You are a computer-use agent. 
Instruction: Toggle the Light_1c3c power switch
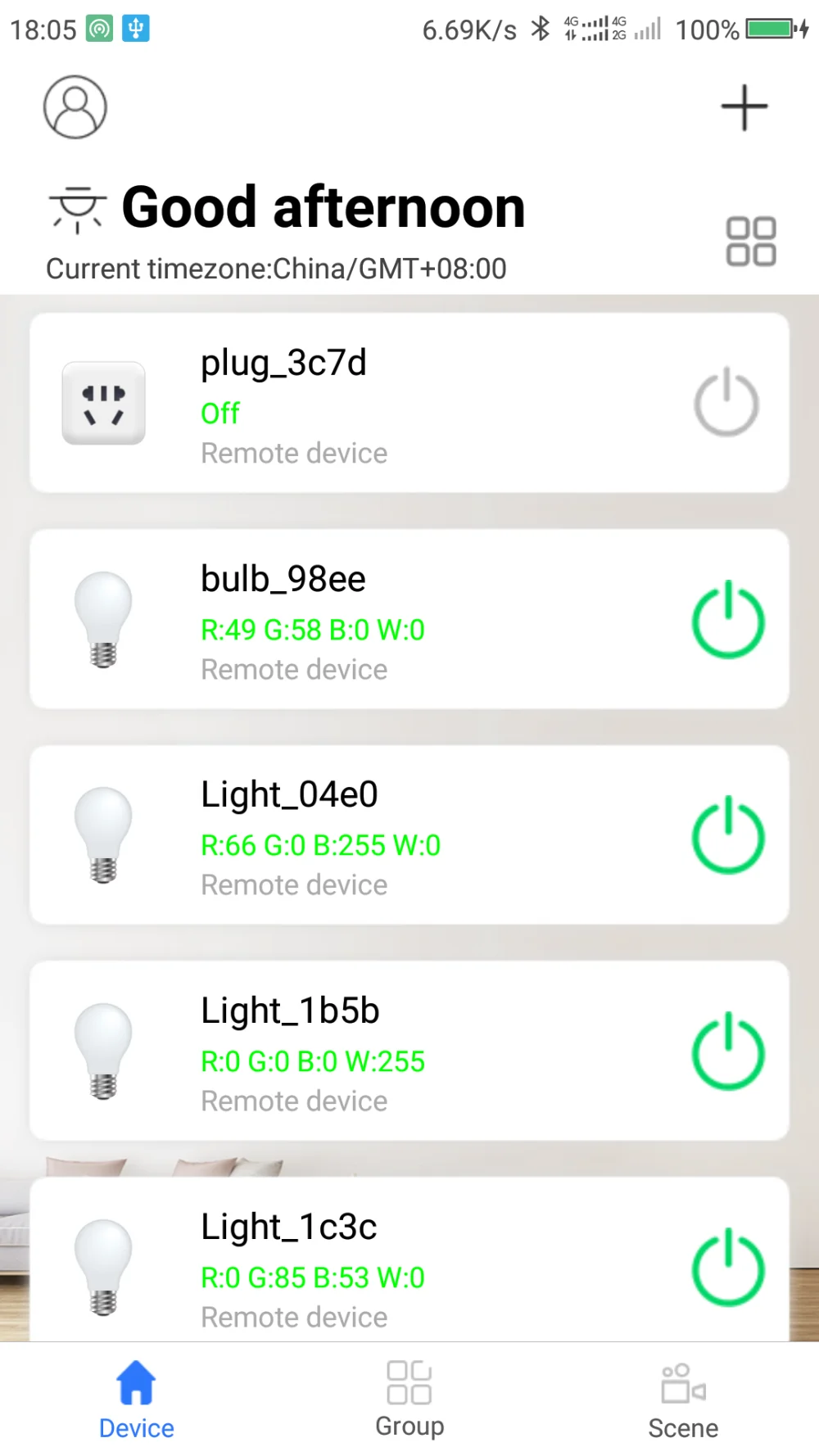[x=727, y=1264]
